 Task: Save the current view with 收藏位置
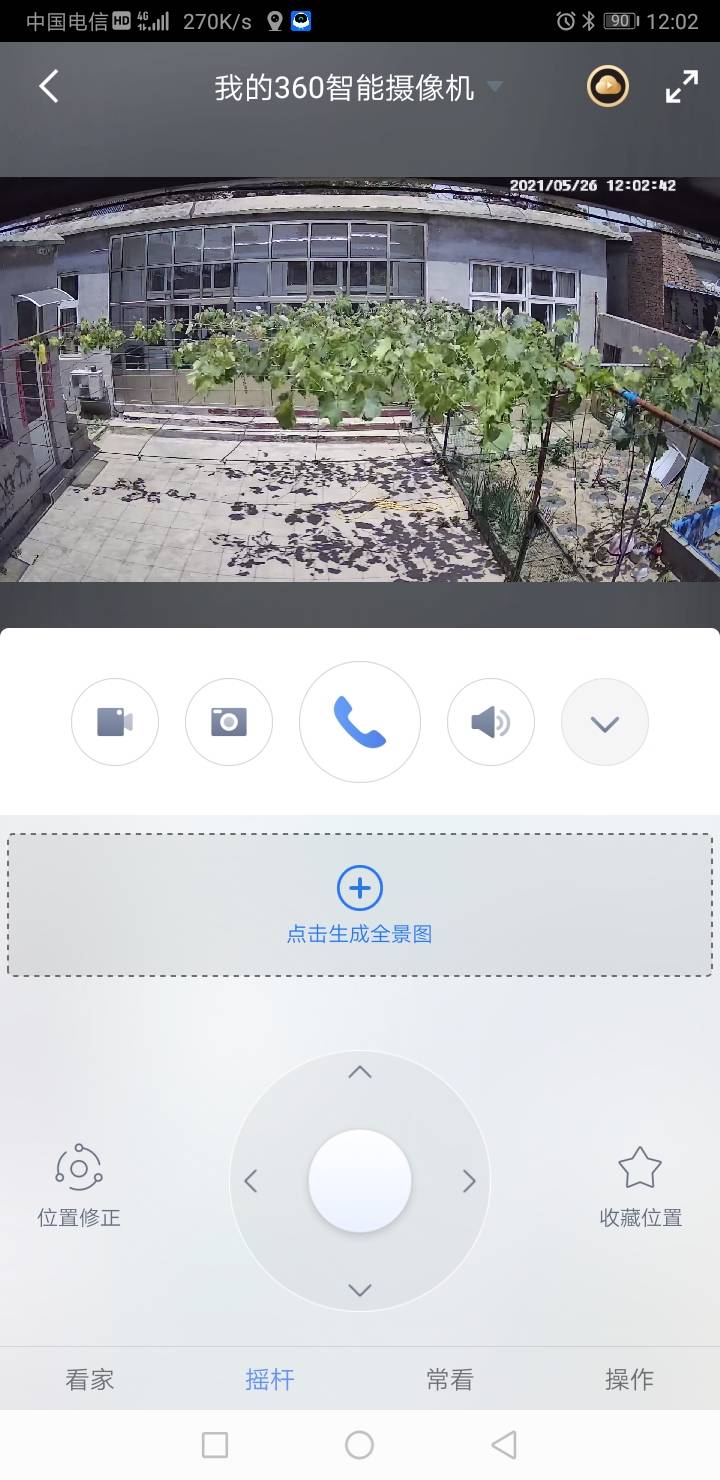coord(640,1187)
